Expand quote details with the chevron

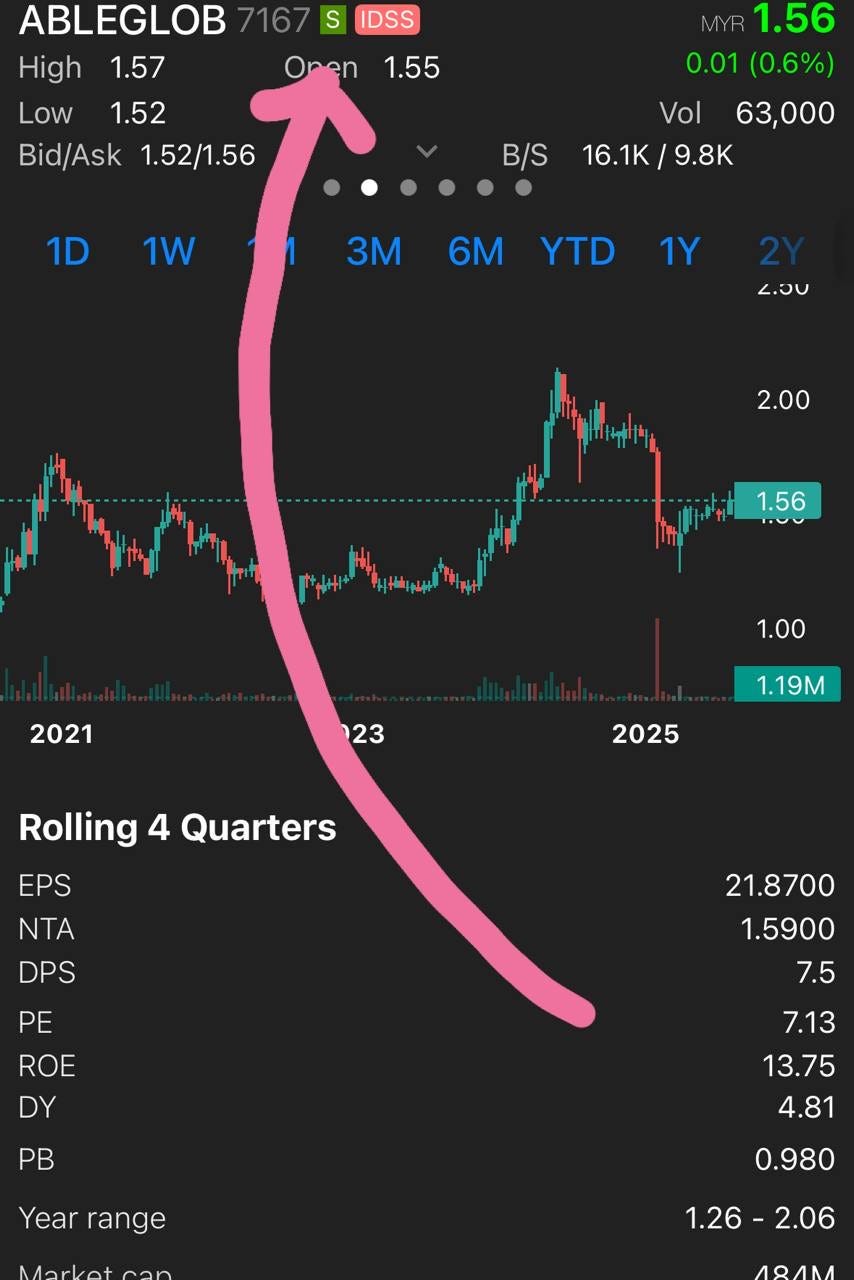click(427, 152)
